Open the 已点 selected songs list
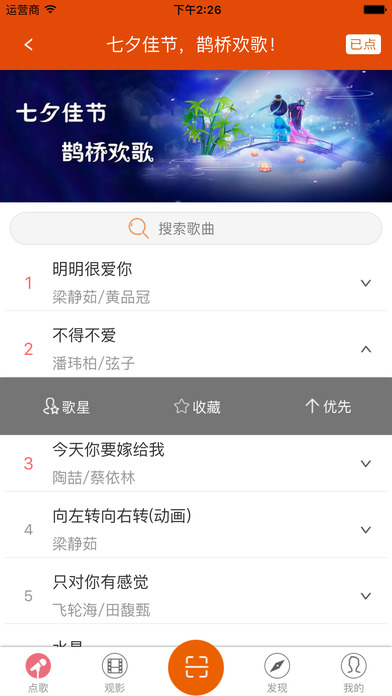Image resolution: width=392 pixels, height=696 pixels. click(363, 44)
